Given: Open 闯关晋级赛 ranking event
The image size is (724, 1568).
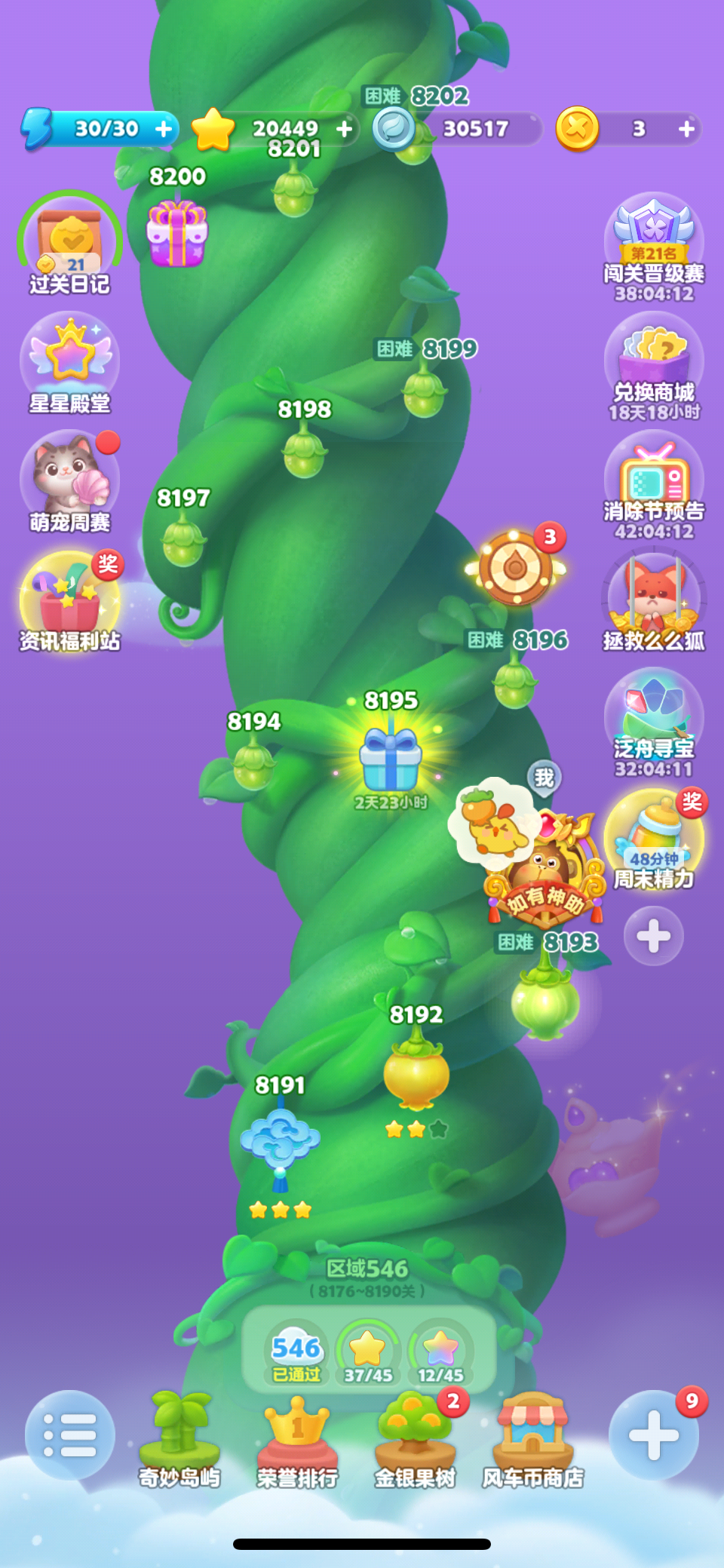Looking at the screenshot, I should tap(654, 248).
